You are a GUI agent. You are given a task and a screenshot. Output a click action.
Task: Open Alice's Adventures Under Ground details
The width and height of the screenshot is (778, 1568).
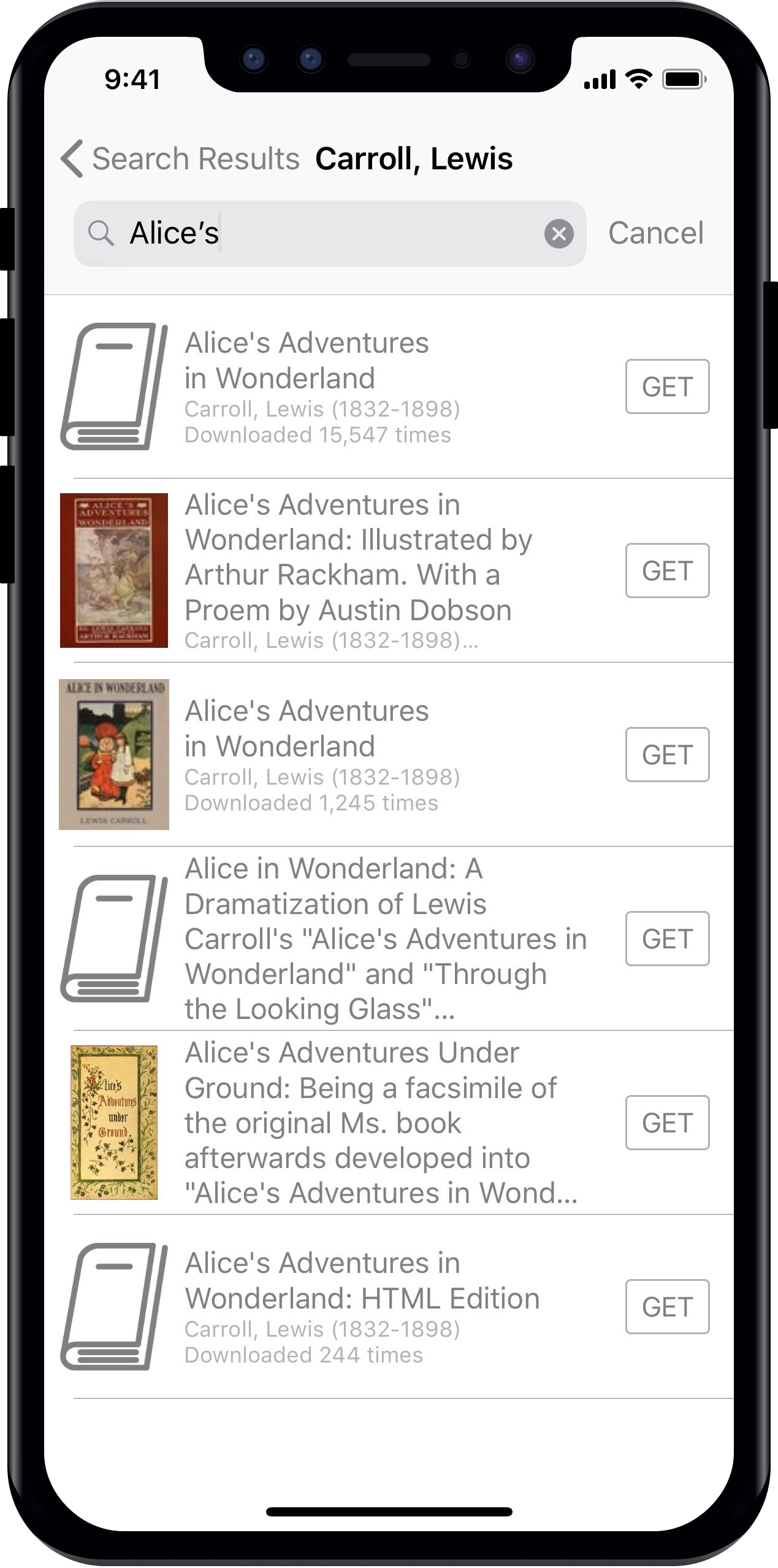(368, 1123)
